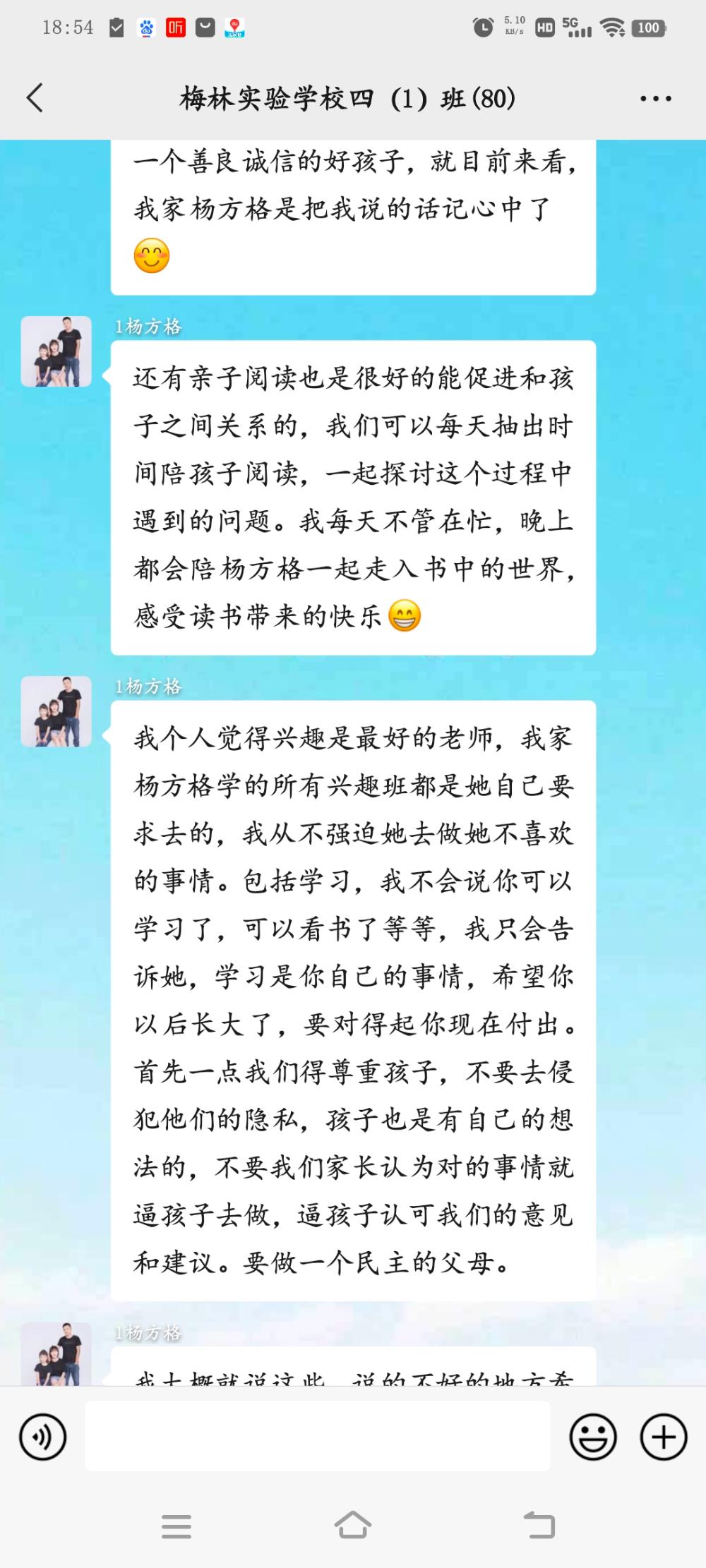This screenshot has width=706, height=1568.
Task: Open the three-dot chat options menu
Action: [655, 99]
